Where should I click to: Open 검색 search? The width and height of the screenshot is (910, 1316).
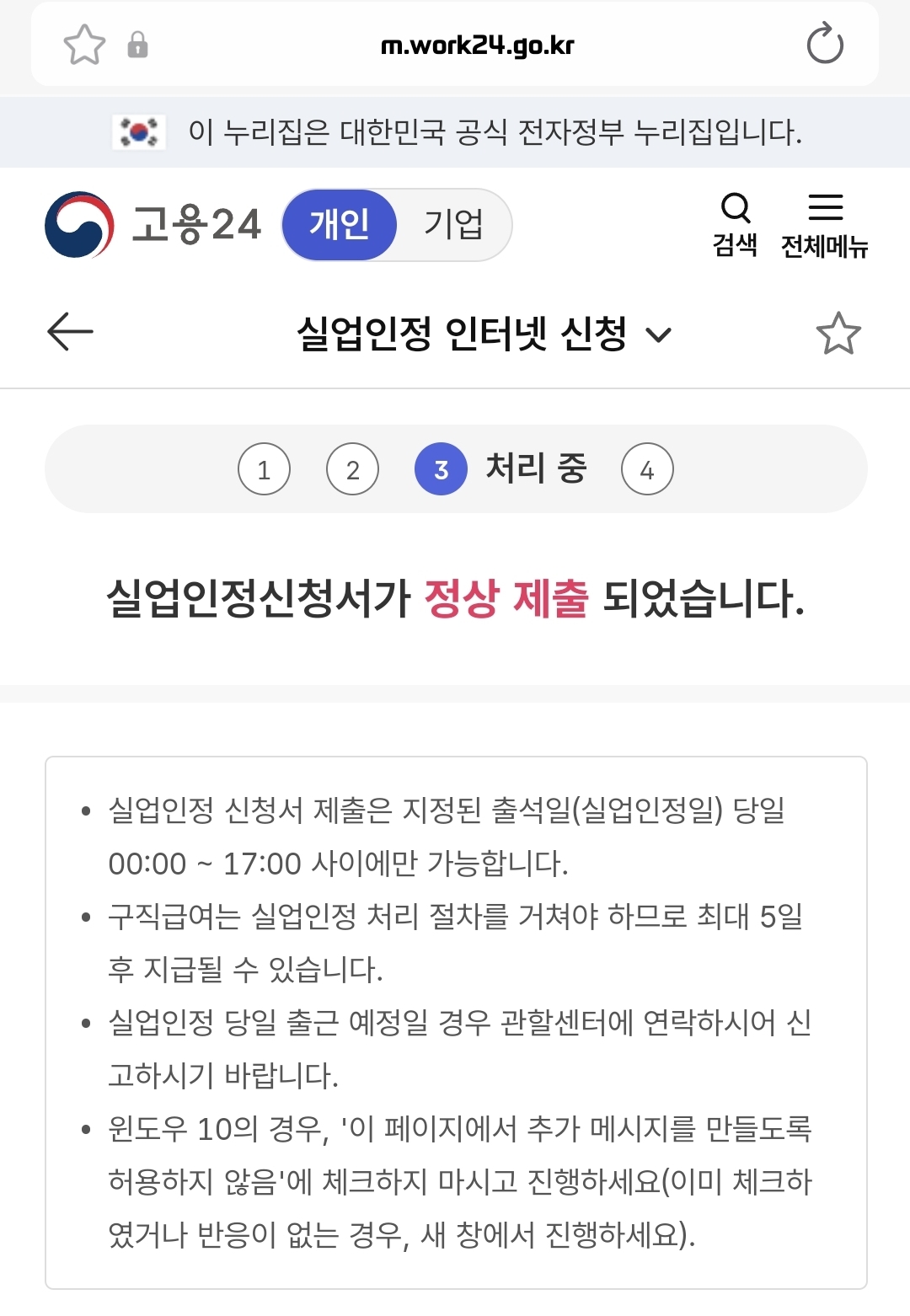(735, 225)
